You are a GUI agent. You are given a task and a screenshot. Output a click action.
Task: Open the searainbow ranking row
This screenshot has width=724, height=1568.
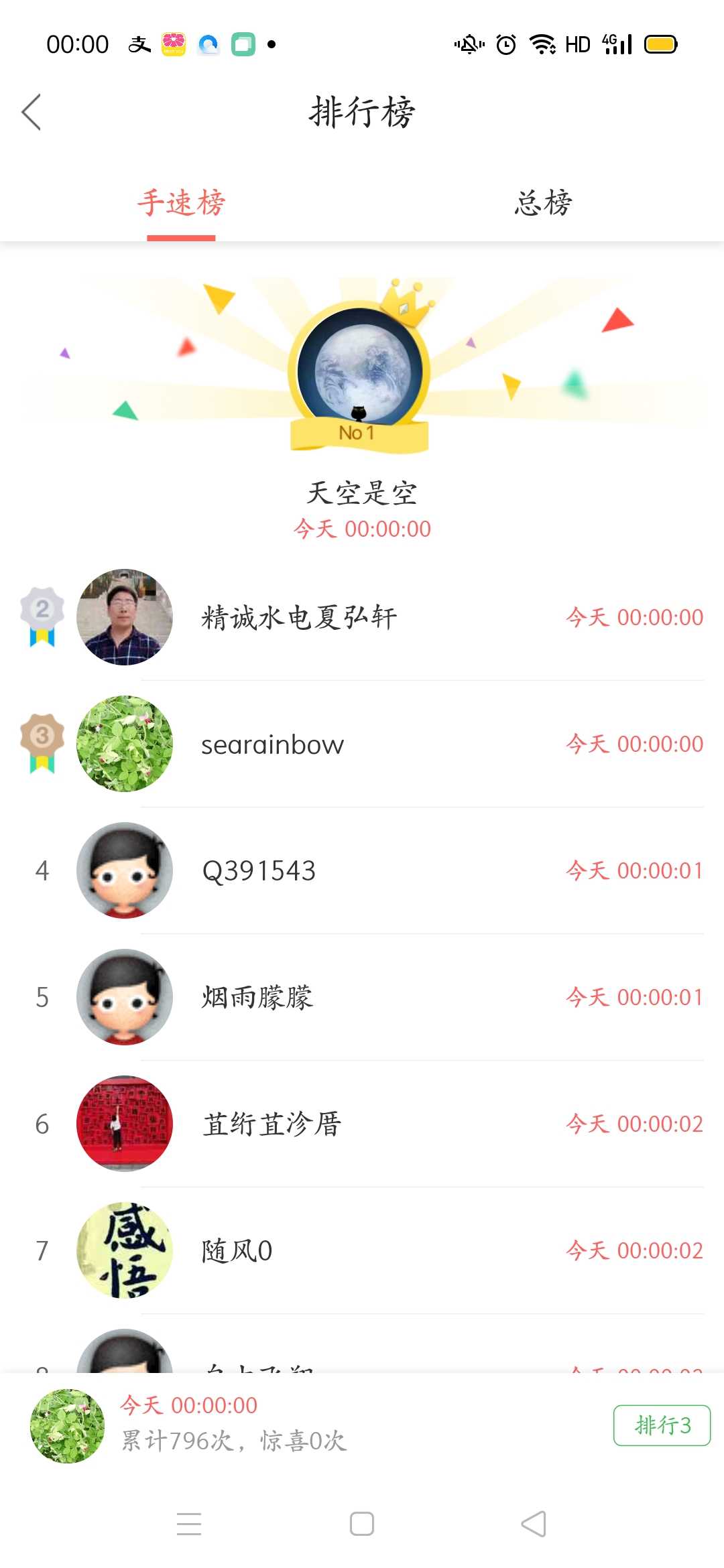[362, 744]
